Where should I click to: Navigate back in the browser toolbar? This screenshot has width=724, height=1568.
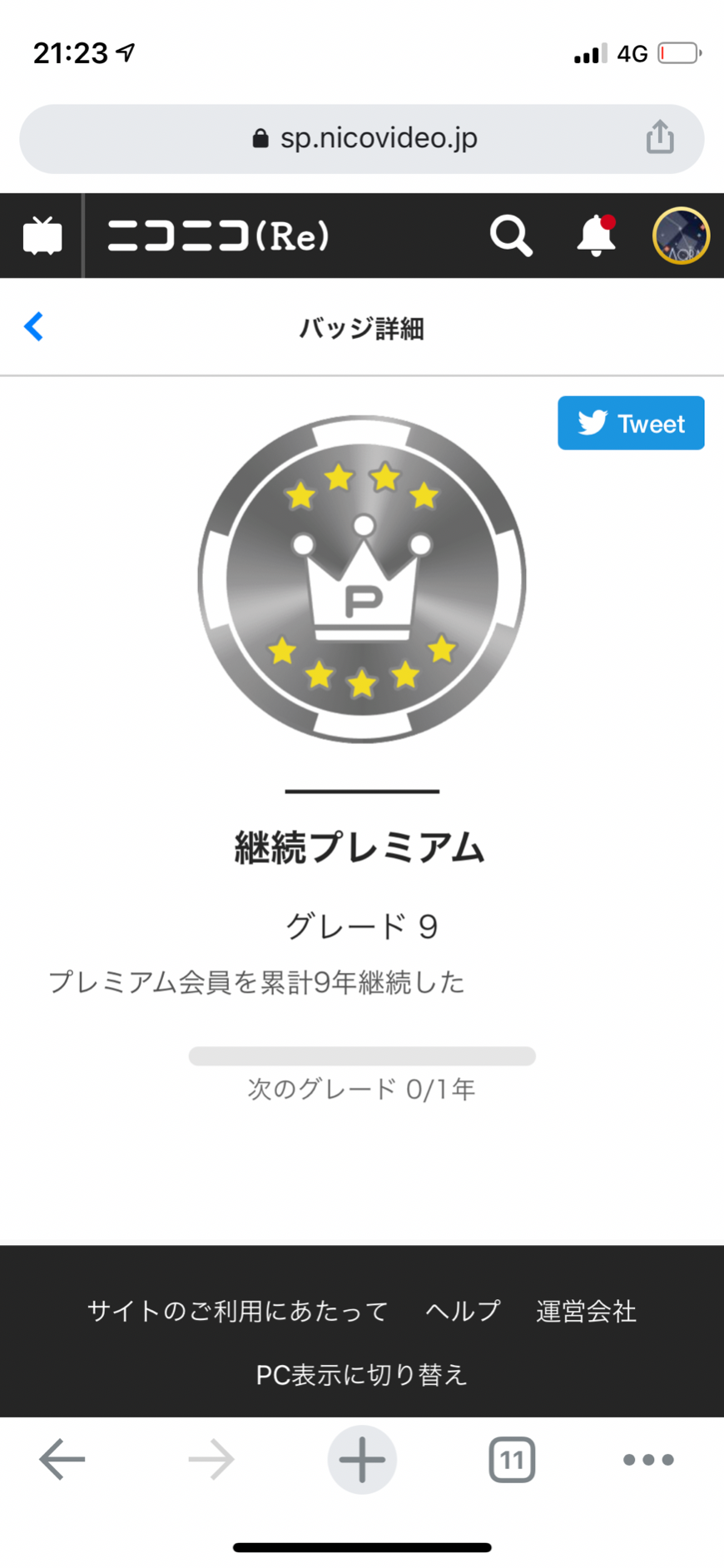62,1460
